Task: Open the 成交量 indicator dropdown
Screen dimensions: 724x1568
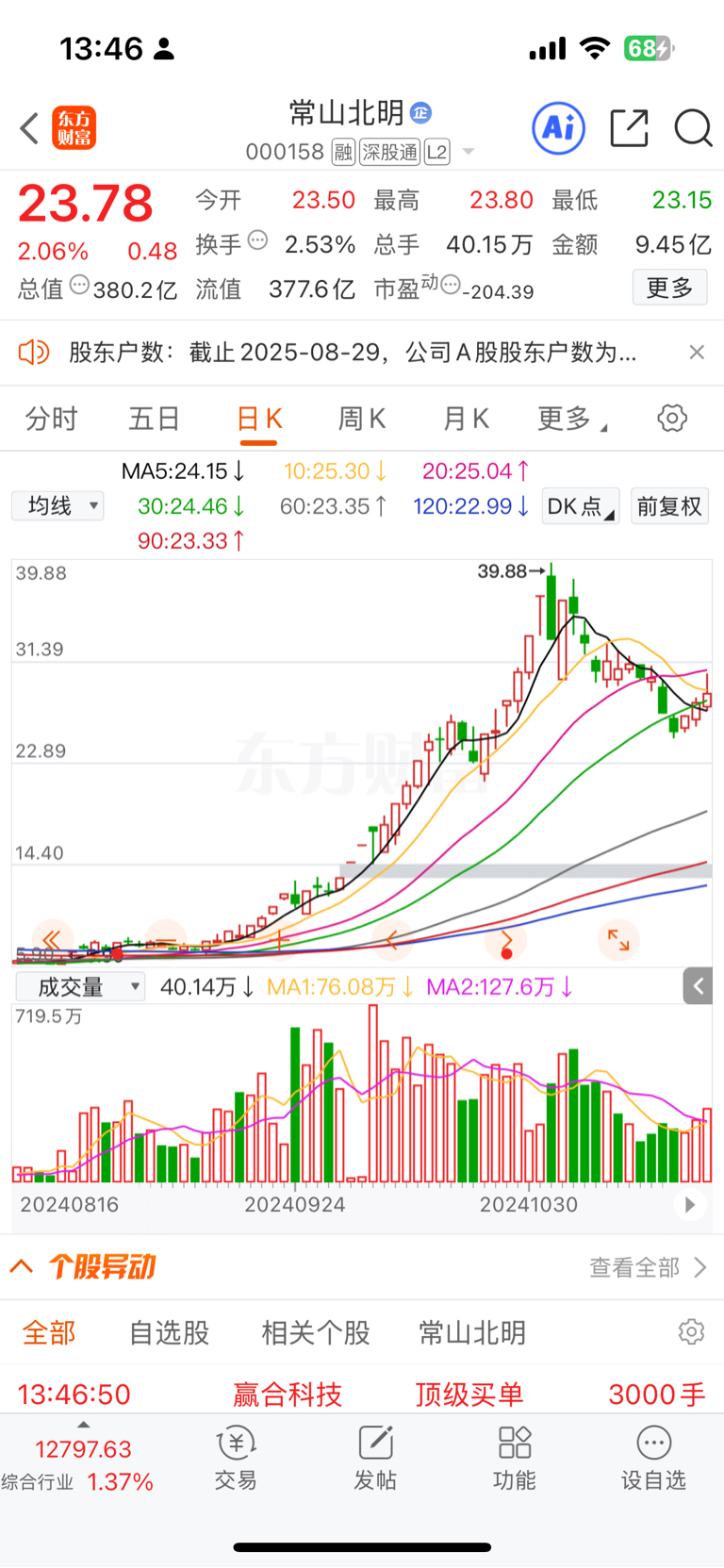Action: 80,987
